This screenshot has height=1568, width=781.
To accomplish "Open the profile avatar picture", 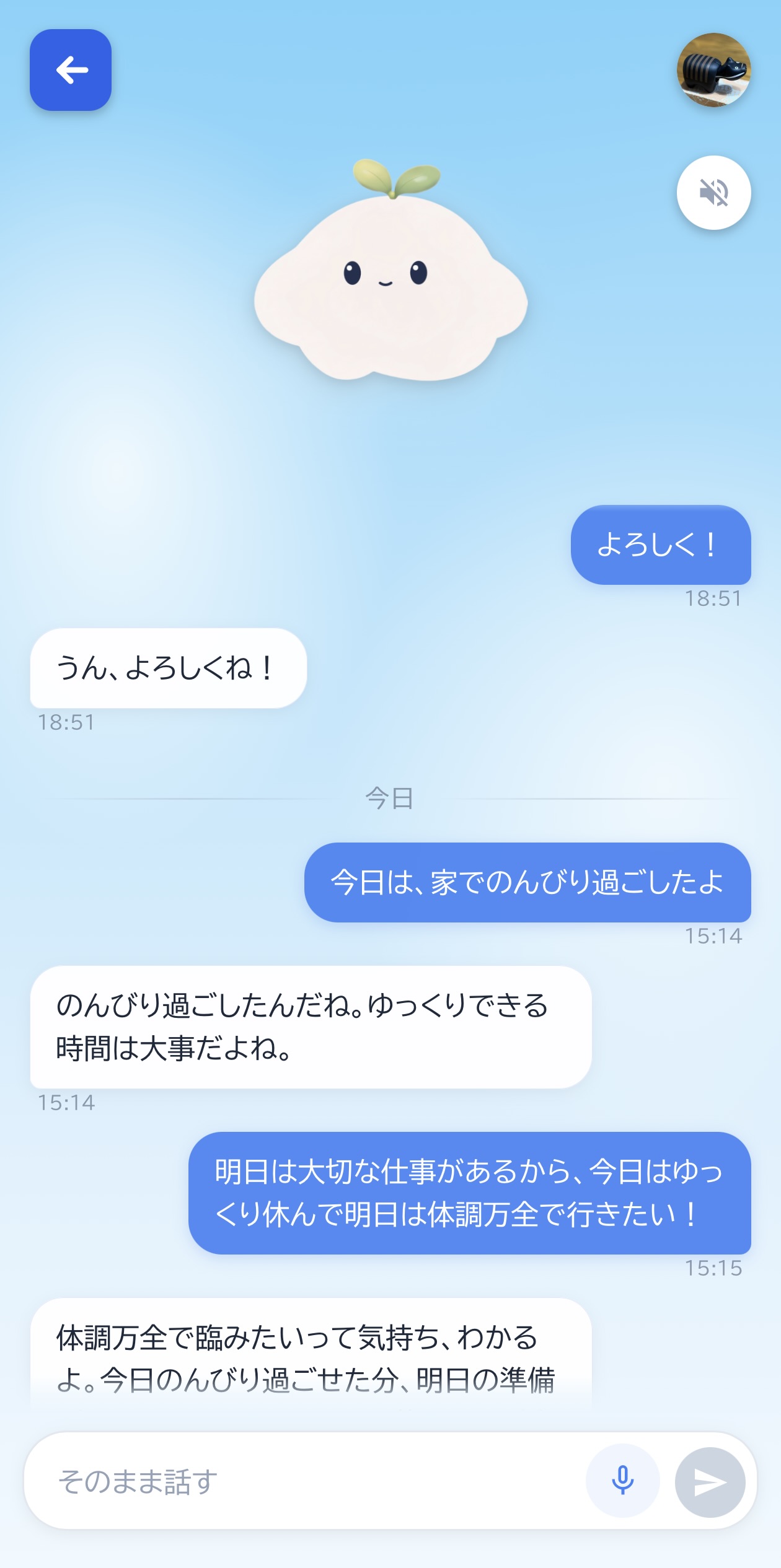I will pyautogui.click(x=713, y=70).
